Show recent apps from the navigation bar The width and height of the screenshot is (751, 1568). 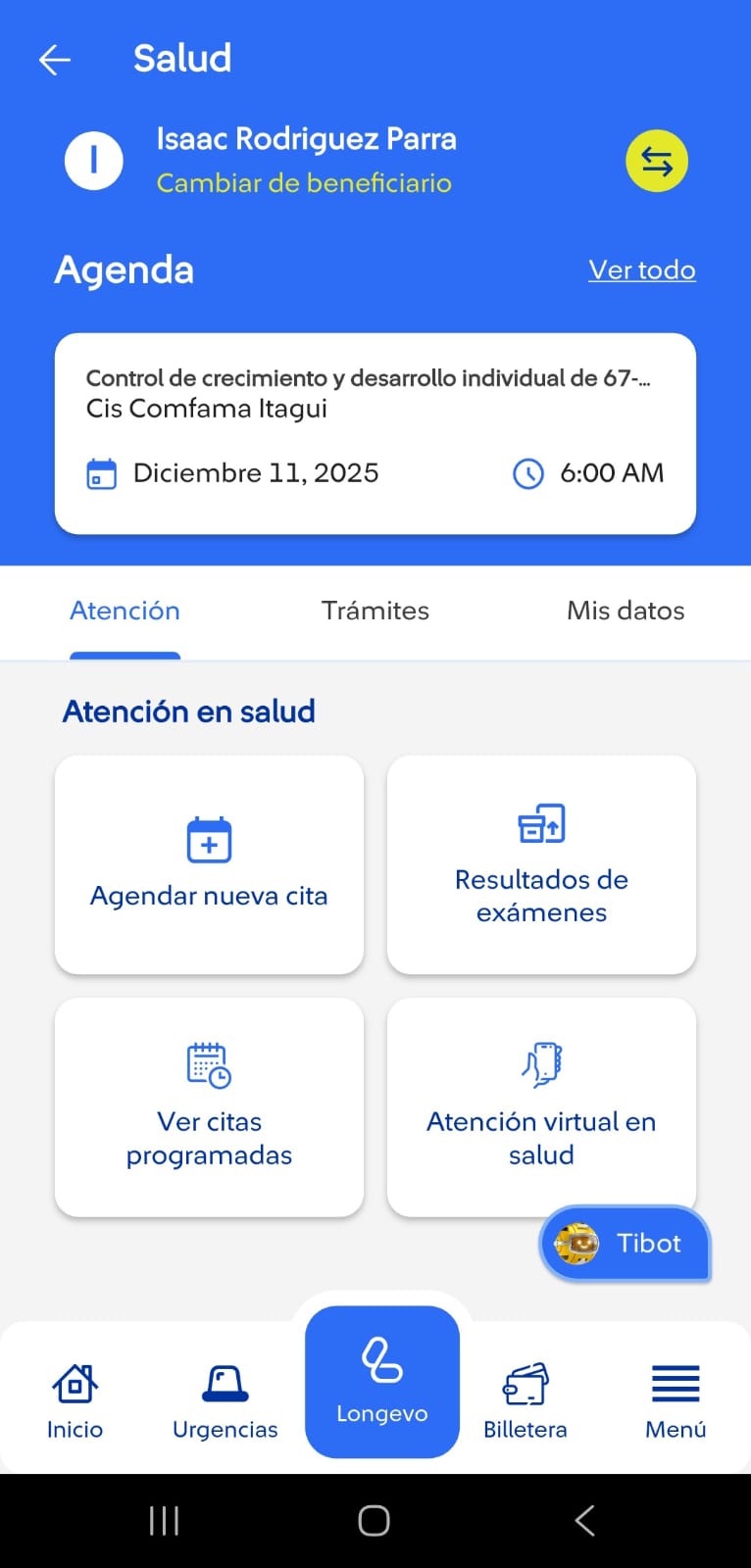(x=164, y=1521)
